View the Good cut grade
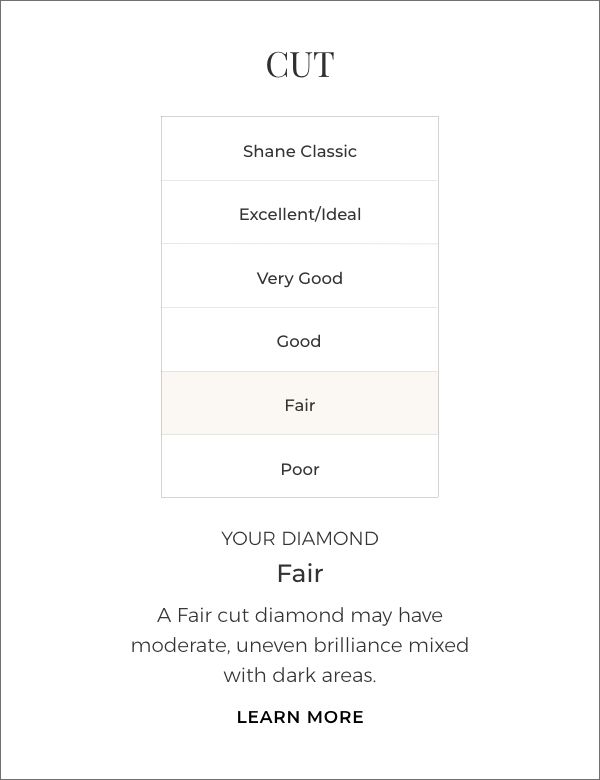Image resolution: width=600 pixels, height=780 pixels. 300,341
